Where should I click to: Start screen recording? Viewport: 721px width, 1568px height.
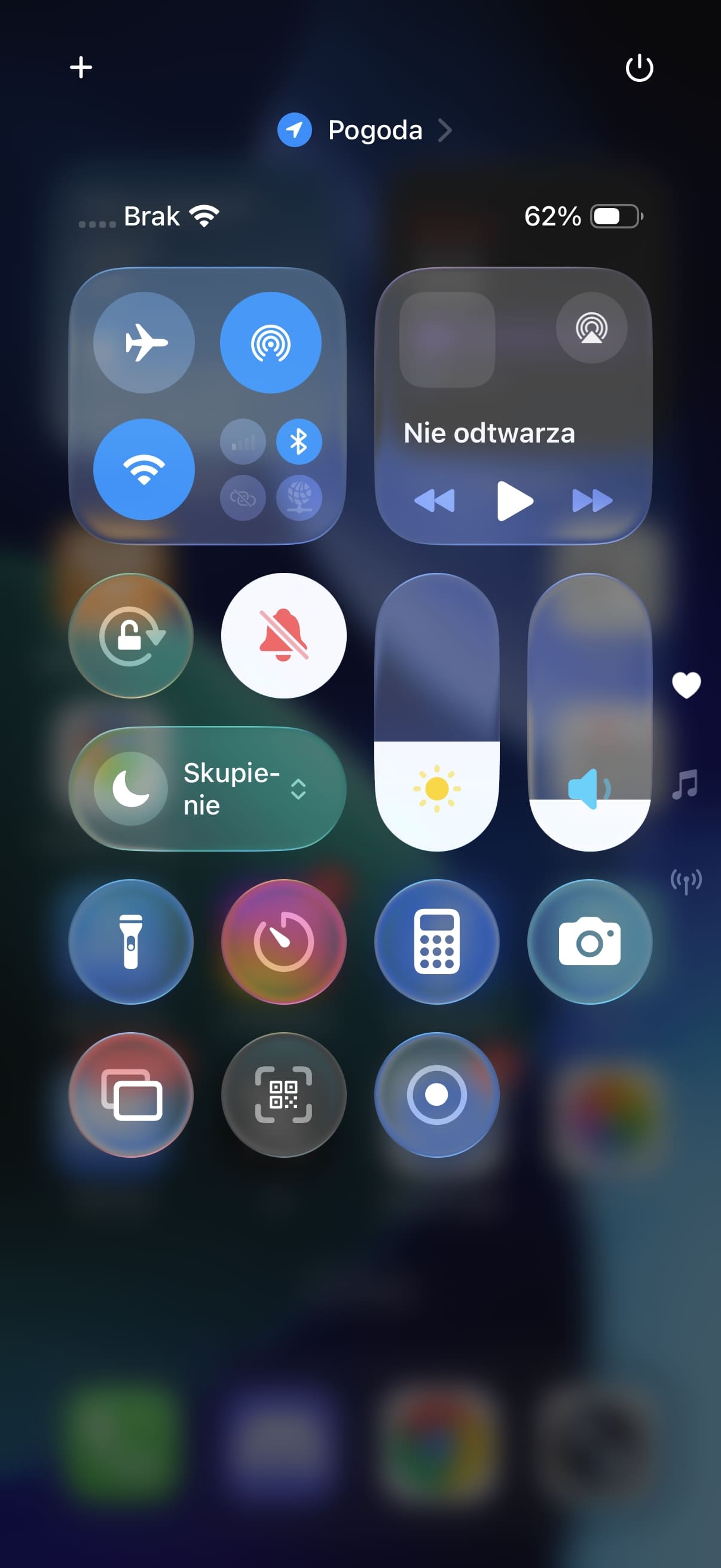[x=437, y=1094]
